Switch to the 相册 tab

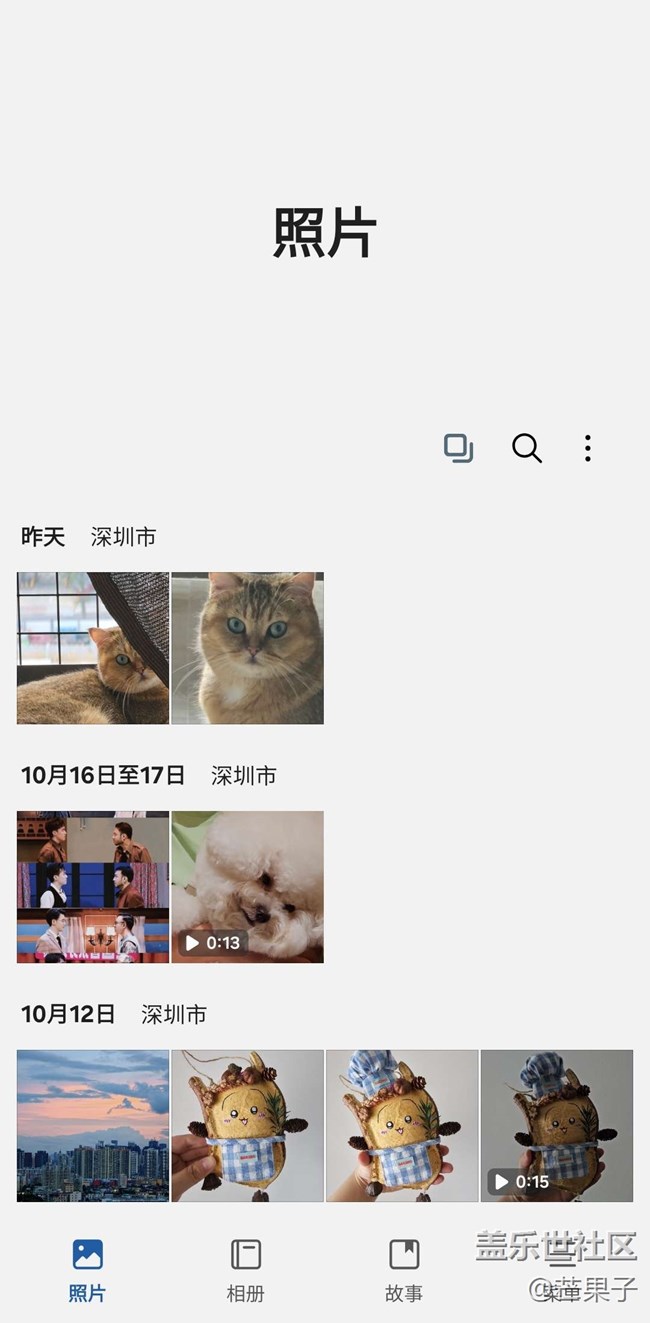(245, 1269)
